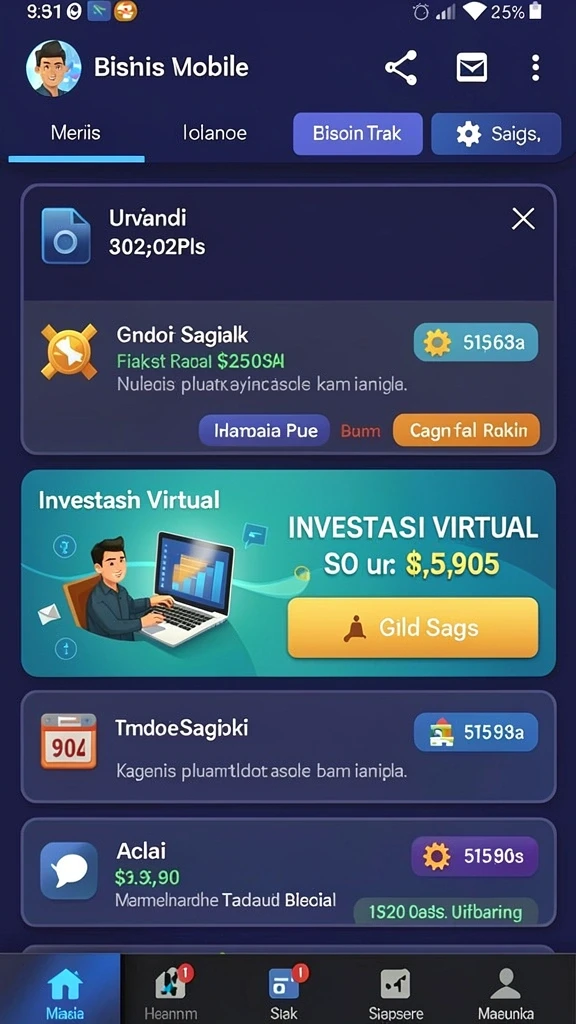Switch to the Meriis tab

click(x=76, y=134)
